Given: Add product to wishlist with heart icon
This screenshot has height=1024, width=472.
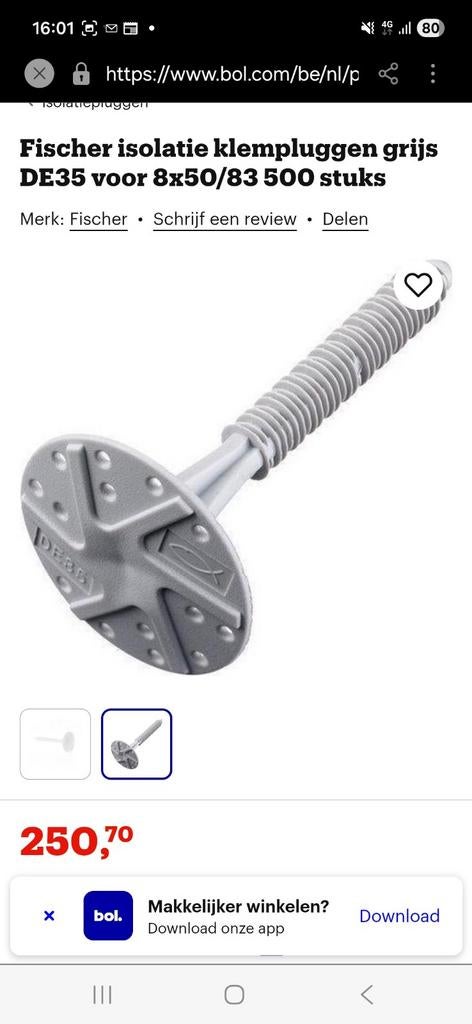Looking at the screenshot, I should click(x=418, y=285).
